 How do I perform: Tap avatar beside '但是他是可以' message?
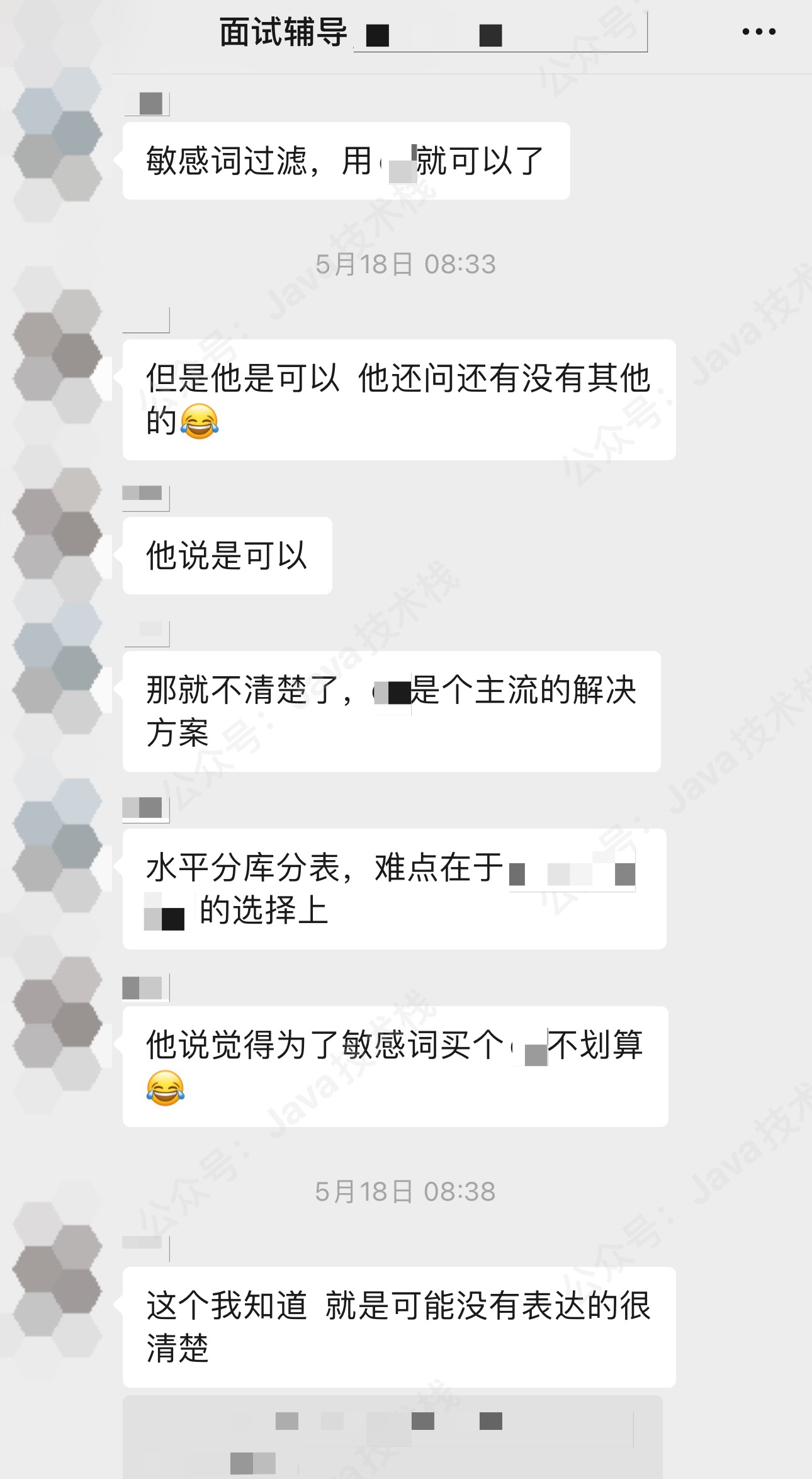point(58,356)
